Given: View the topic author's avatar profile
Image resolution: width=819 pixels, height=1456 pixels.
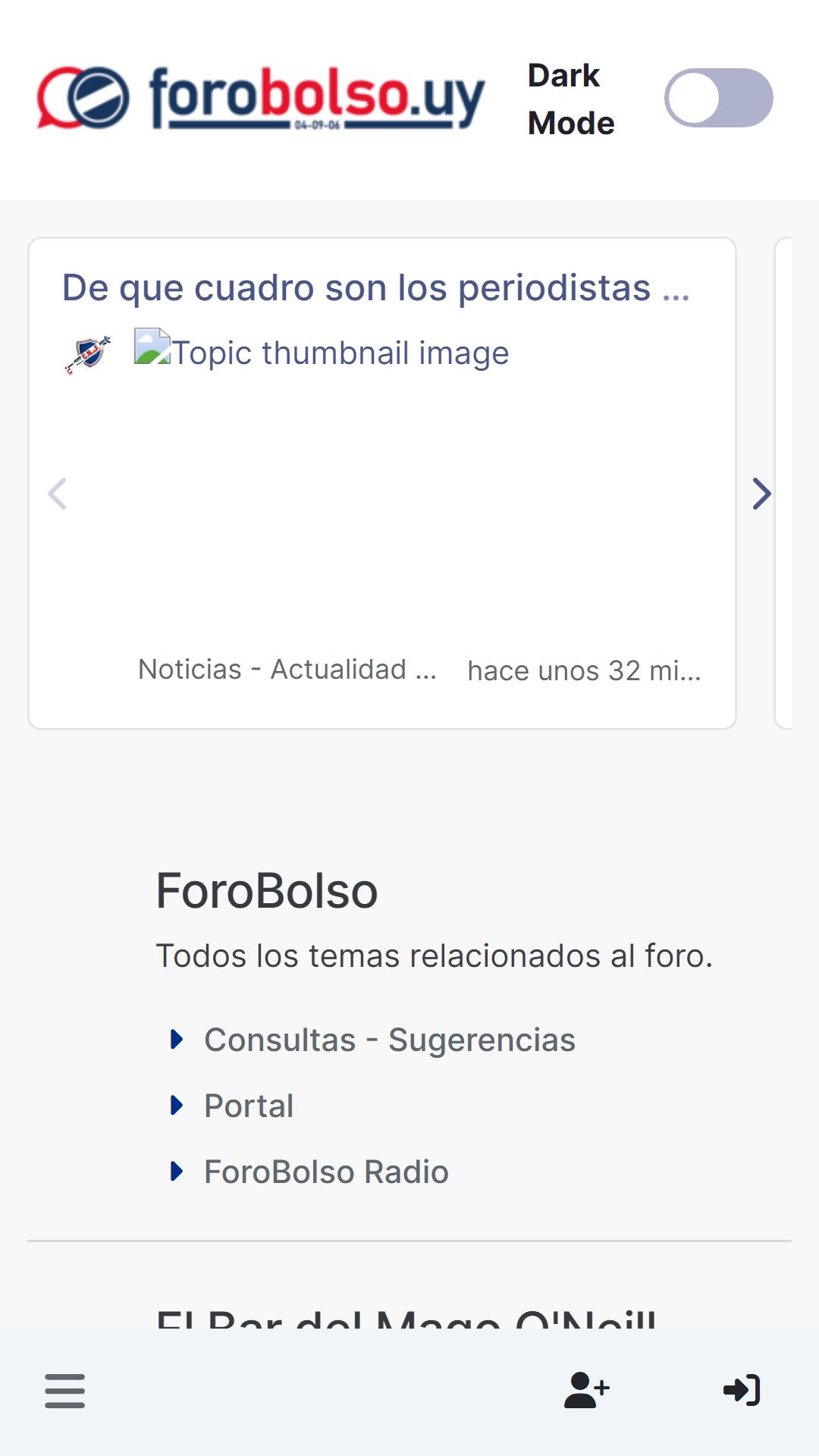Looking at the screenshot, I should coord(88,355).
